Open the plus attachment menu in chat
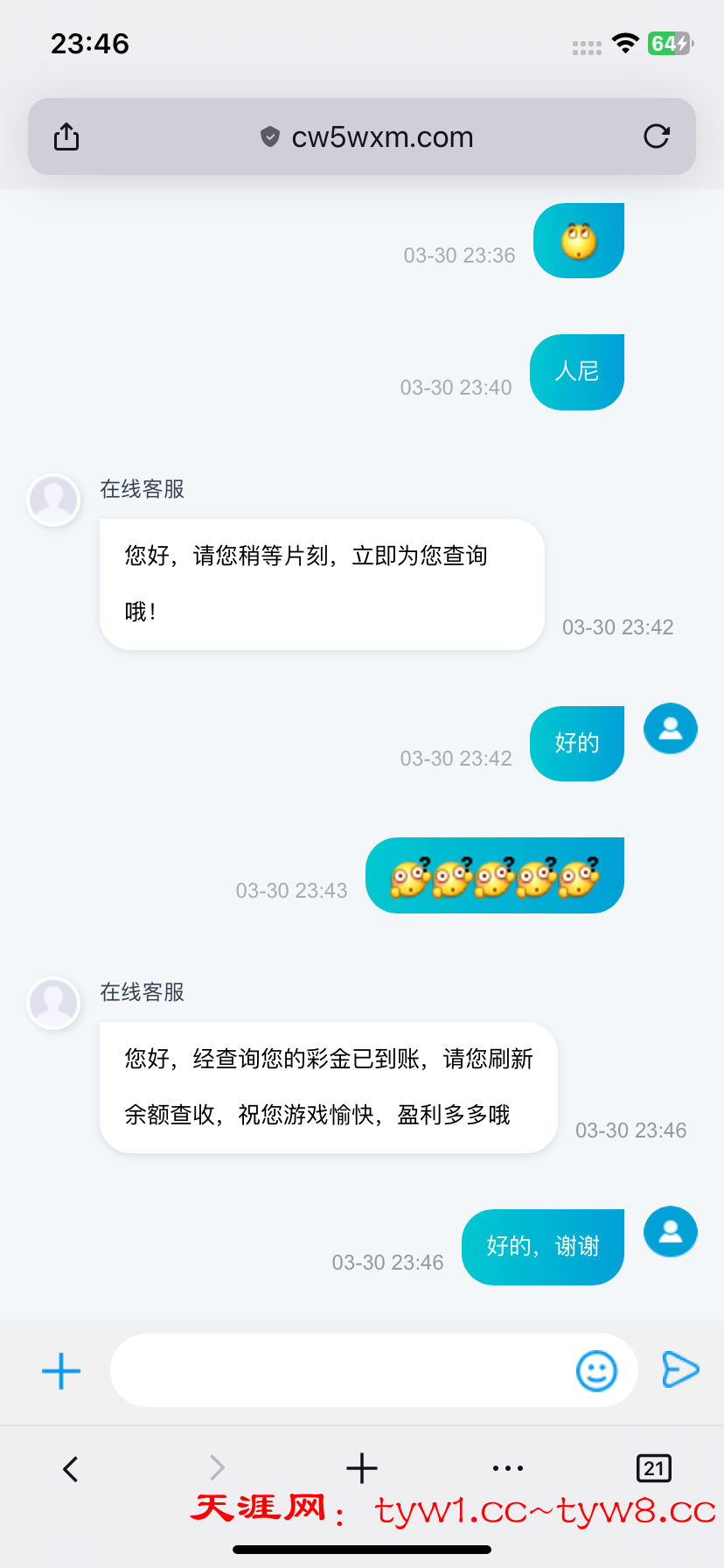This screenshot has width=724, height=1568. 61,1371
